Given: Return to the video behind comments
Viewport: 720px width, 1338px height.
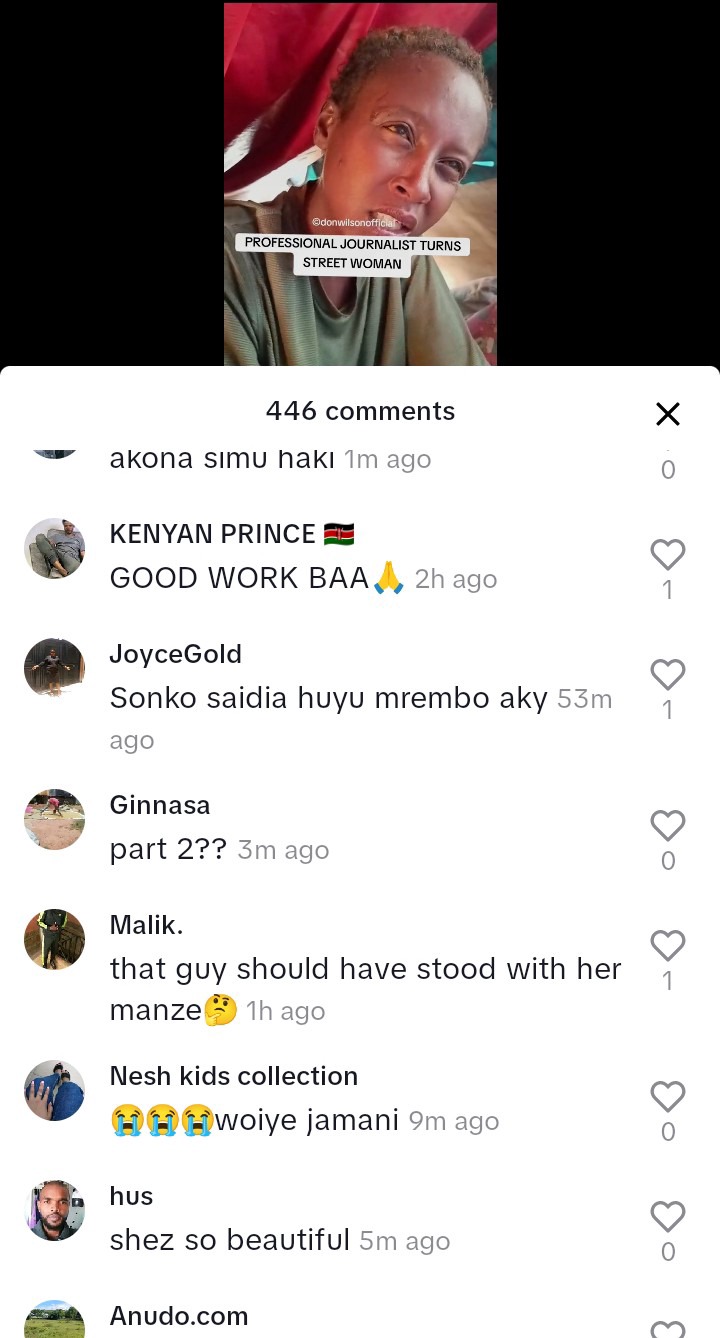Looking at the screenshot, I should tap(360, 180).
